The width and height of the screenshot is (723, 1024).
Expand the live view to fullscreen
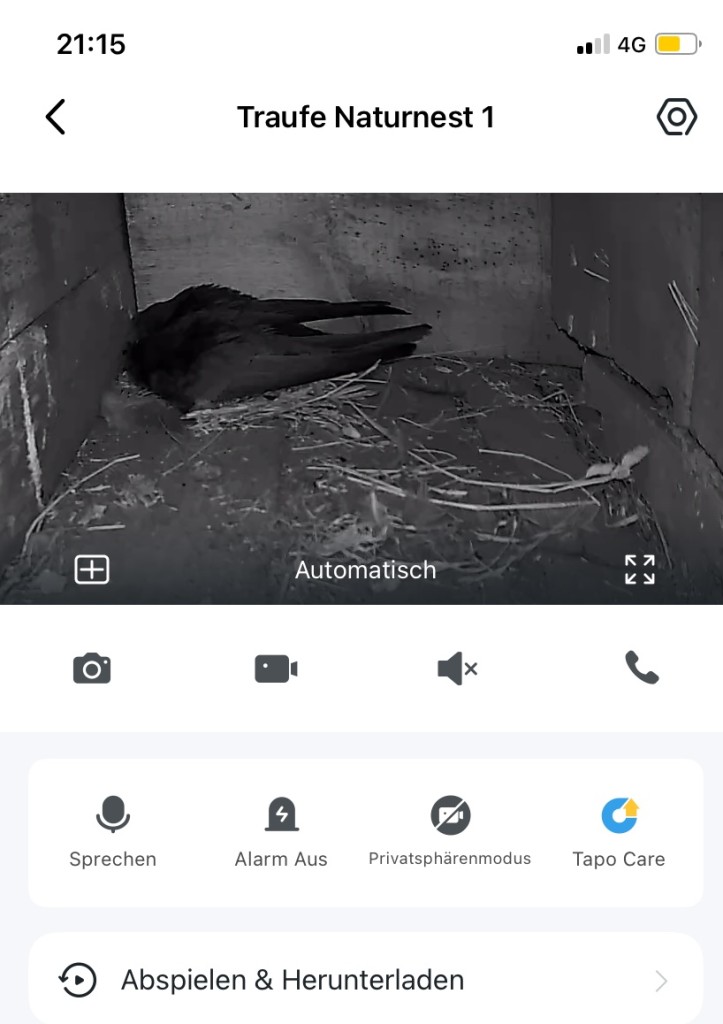pos(640,570)
